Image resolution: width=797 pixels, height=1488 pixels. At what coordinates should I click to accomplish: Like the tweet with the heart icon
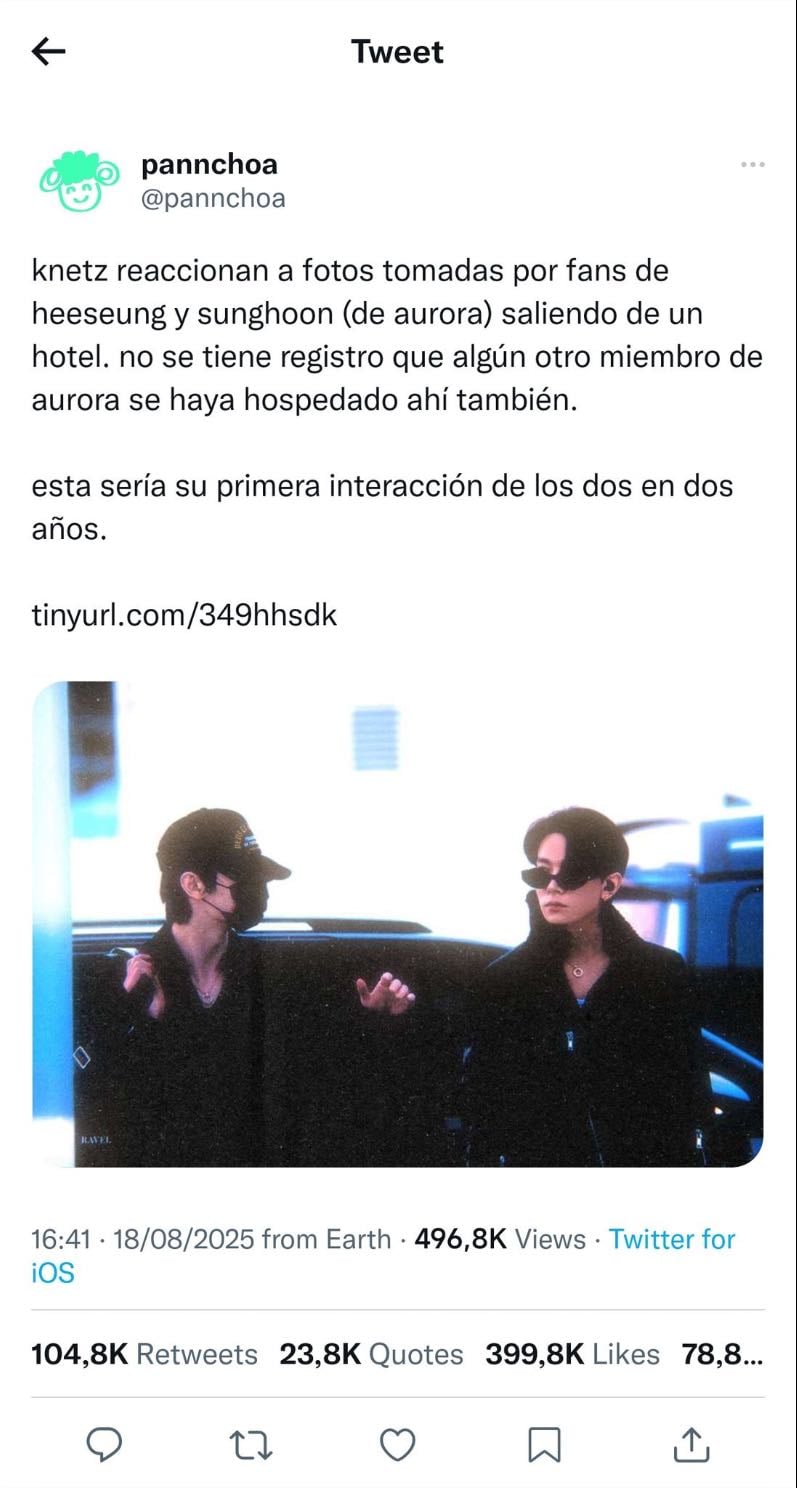tap(398, 1444)
